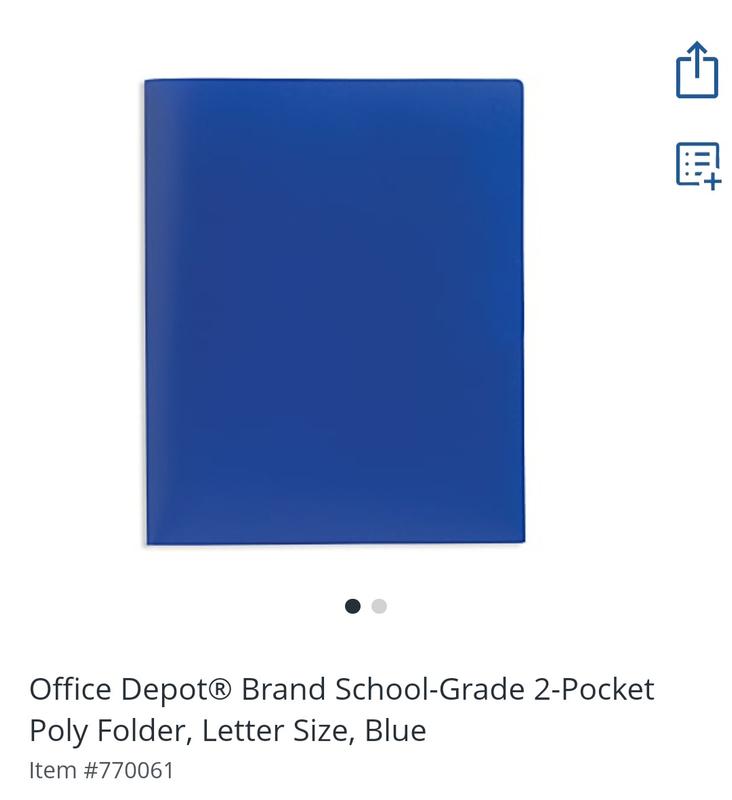Share this blue poly folder
Image resolution: width=732 pixels, height=800 pixels.
tap(696, 71)
